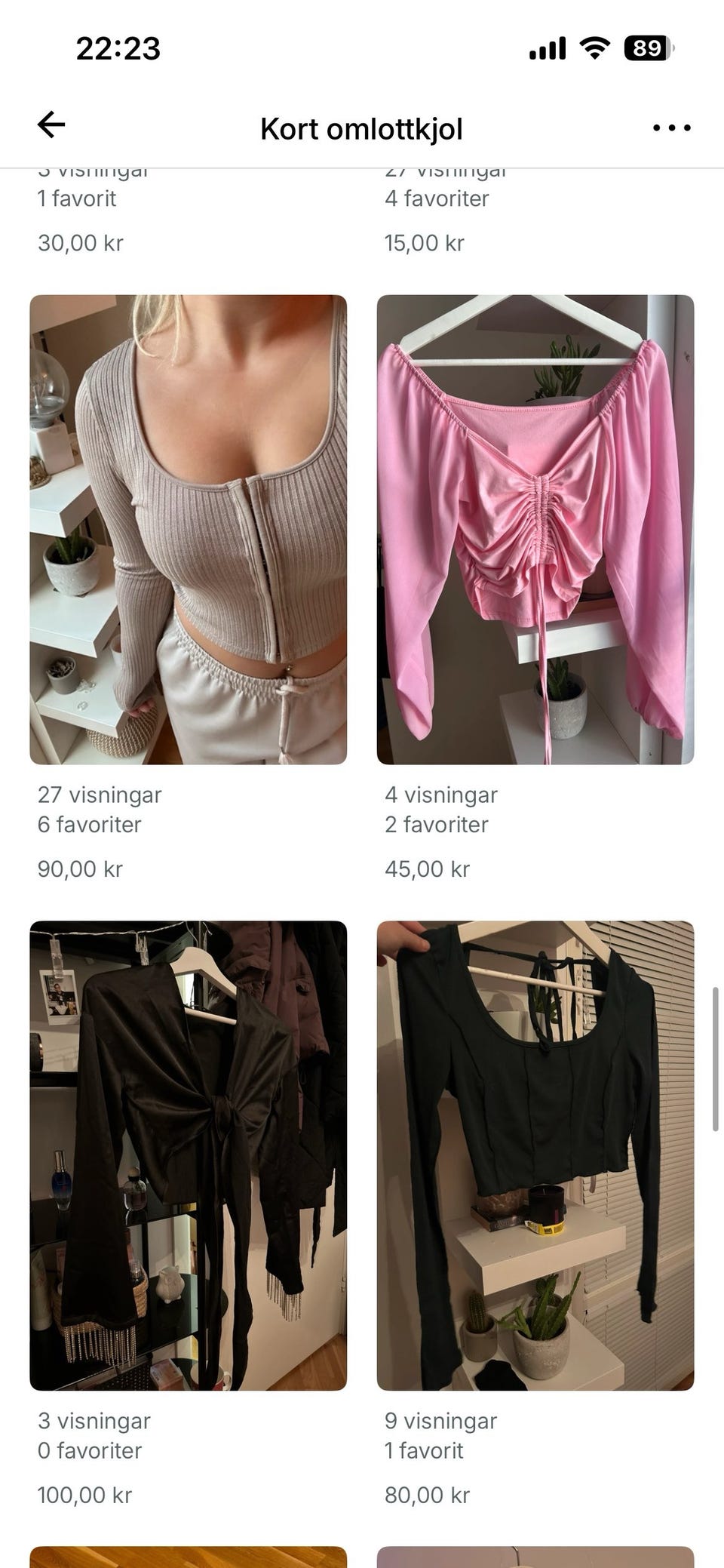Open the three-dot options menu
The height and width of the screenshot is (1568, 724).
click(x=670, y=128)
